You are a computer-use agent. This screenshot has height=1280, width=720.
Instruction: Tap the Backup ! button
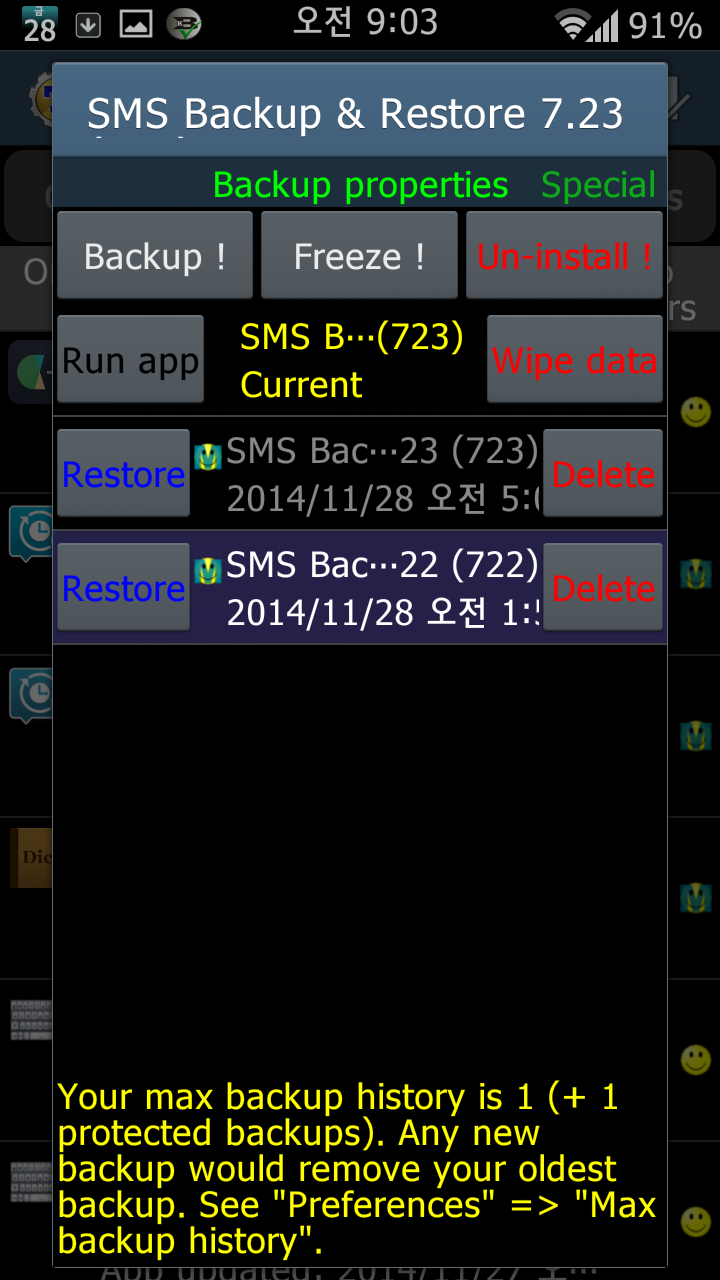pyautogui.click(x=155, y=256)
